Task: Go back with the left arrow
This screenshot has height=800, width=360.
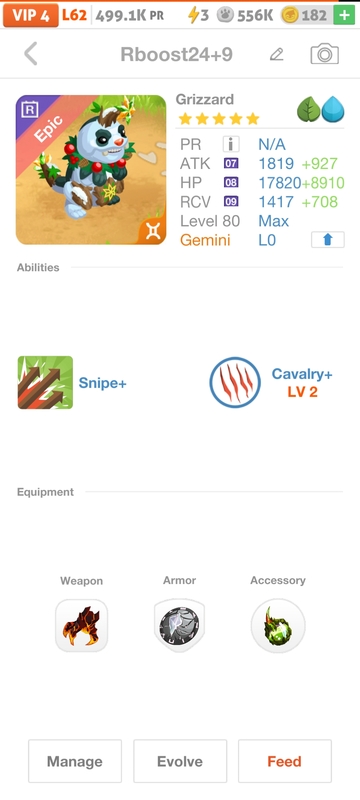Action: click(x=31, y=54)
